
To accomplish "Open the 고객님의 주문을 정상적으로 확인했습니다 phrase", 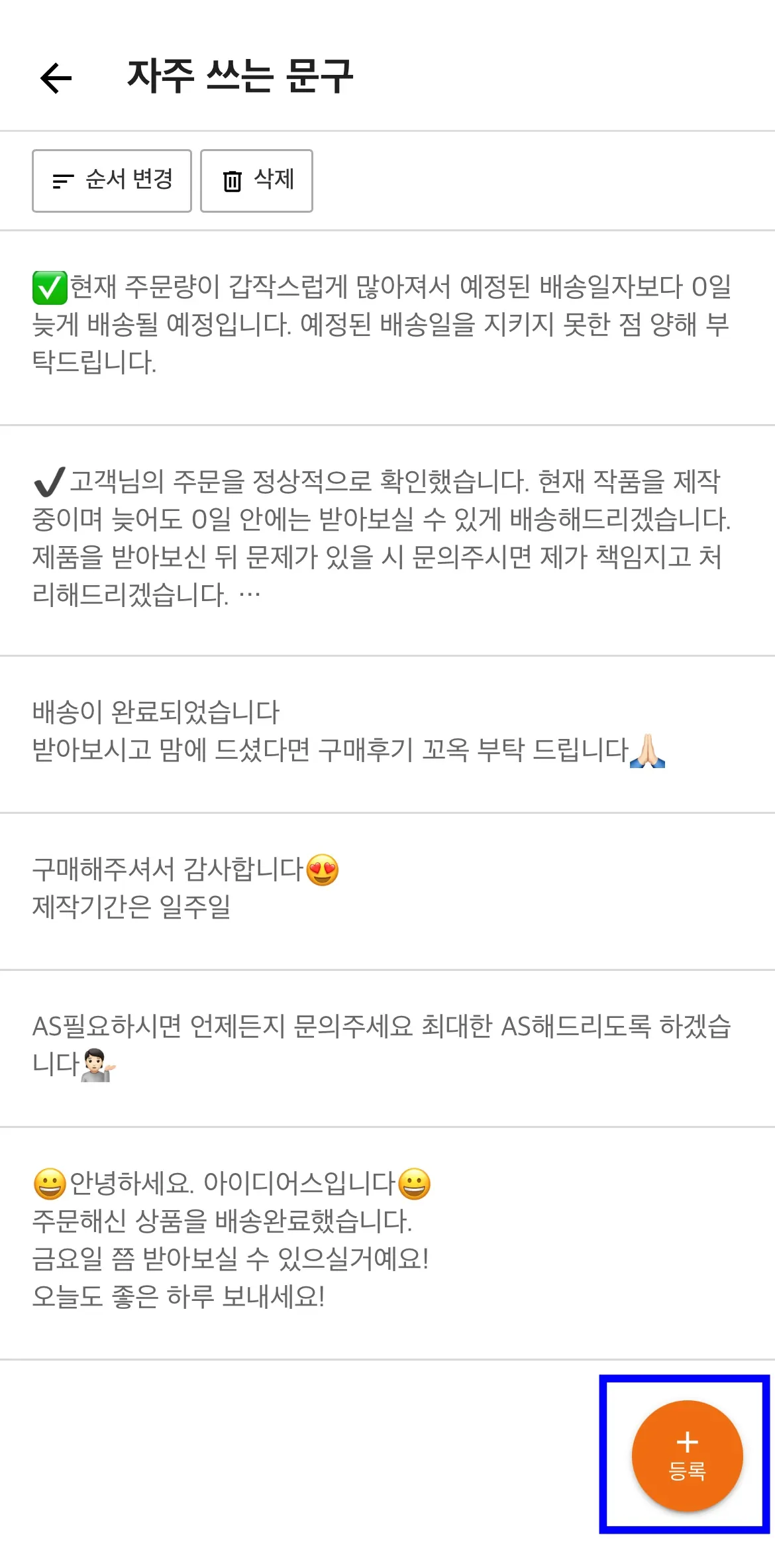I will pos(382,538).
